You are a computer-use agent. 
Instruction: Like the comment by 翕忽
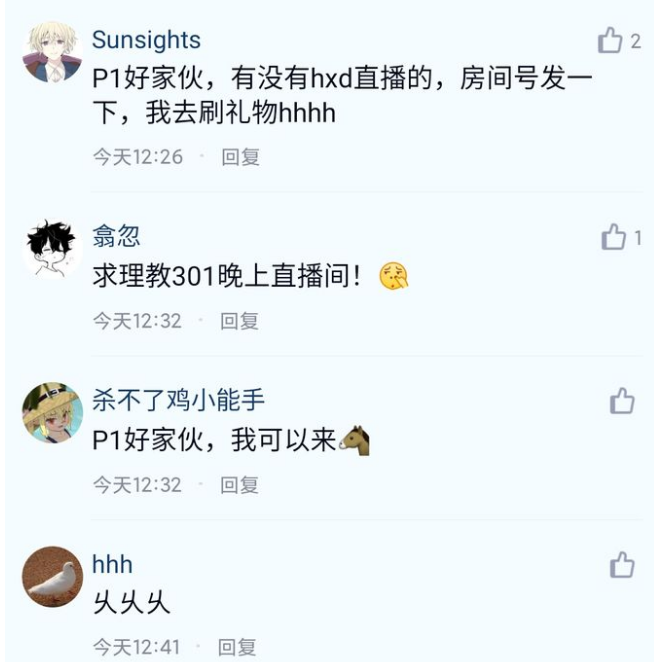(x=613, y=238)
